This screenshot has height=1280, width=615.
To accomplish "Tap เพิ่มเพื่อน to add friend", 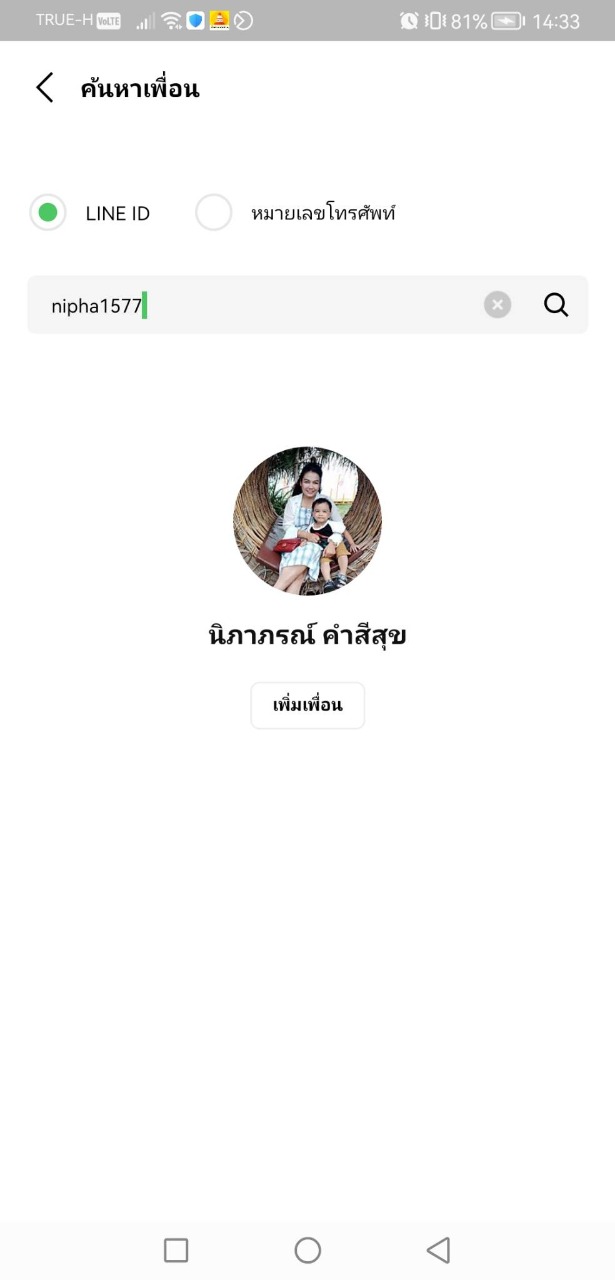I will [307, 705].
